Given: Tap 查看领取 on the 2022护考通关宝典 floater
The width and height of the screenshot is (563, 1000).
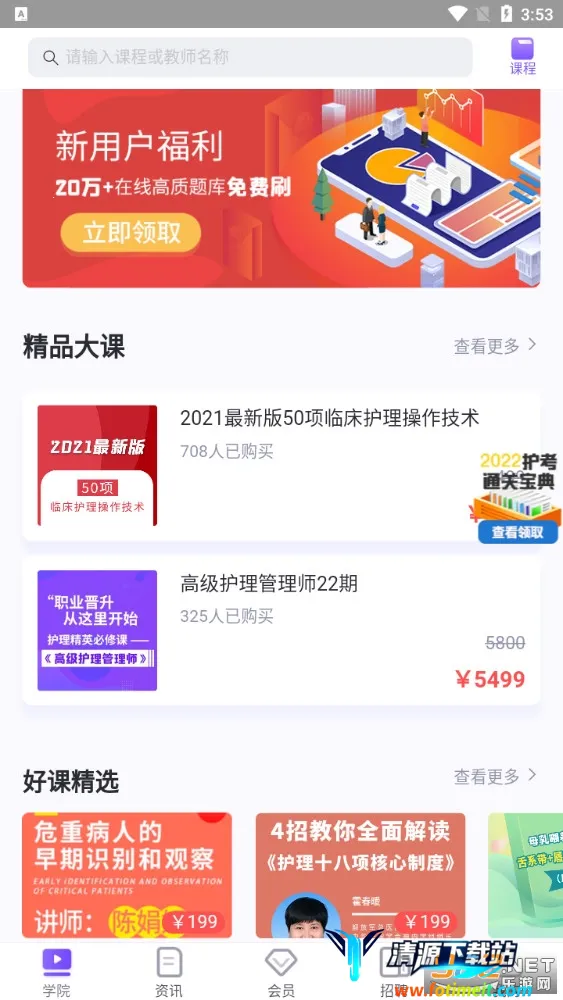Looking at the screenshot, I should 518,532.
